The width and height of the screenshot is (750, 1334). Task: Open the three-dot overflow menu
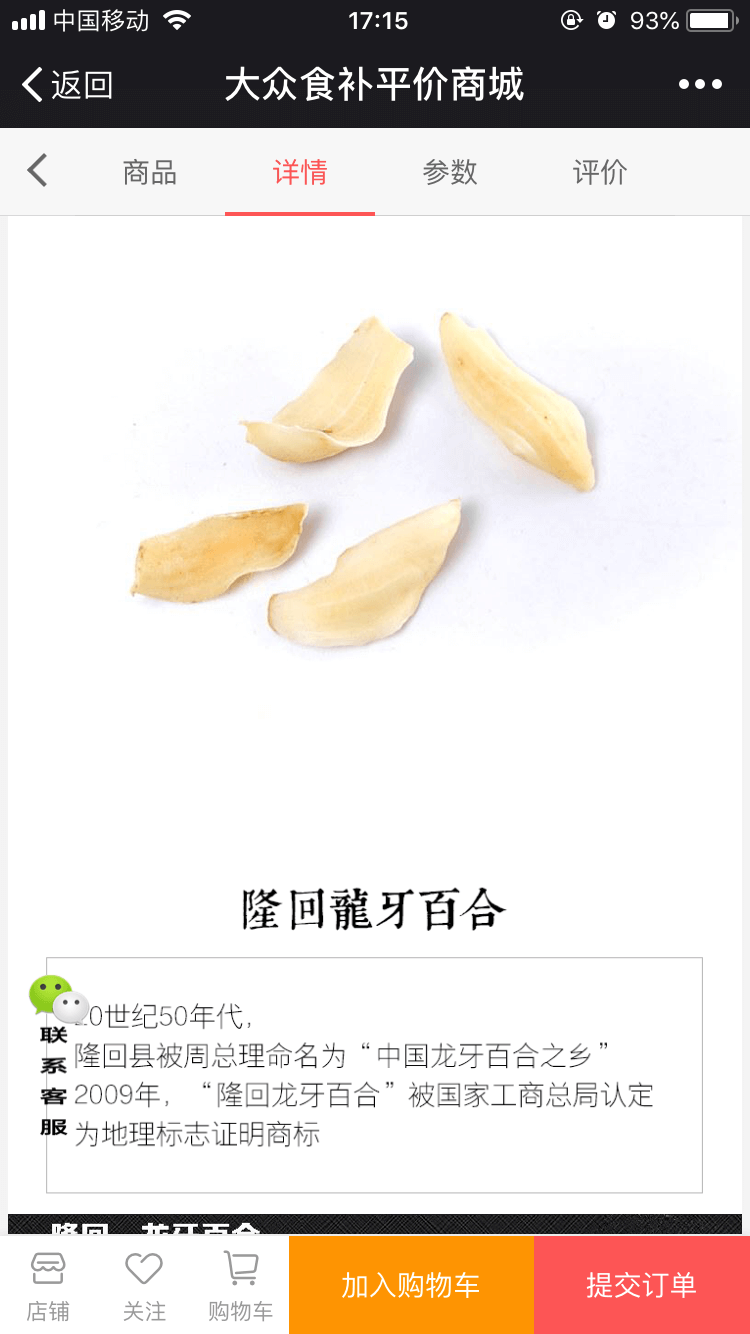point(700,85)
